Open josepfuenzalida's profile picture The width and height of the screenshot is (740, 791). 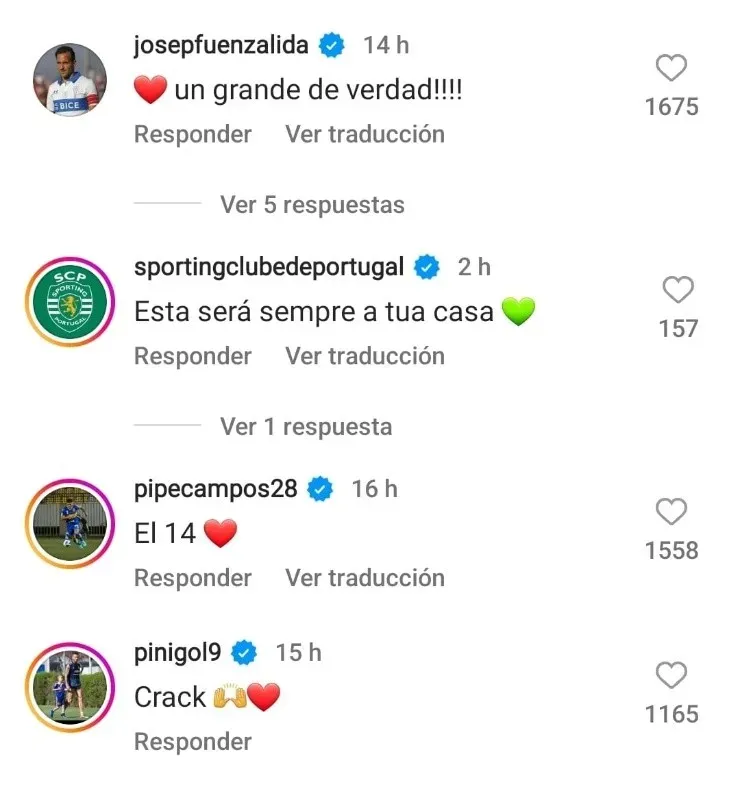click(71, 79)
